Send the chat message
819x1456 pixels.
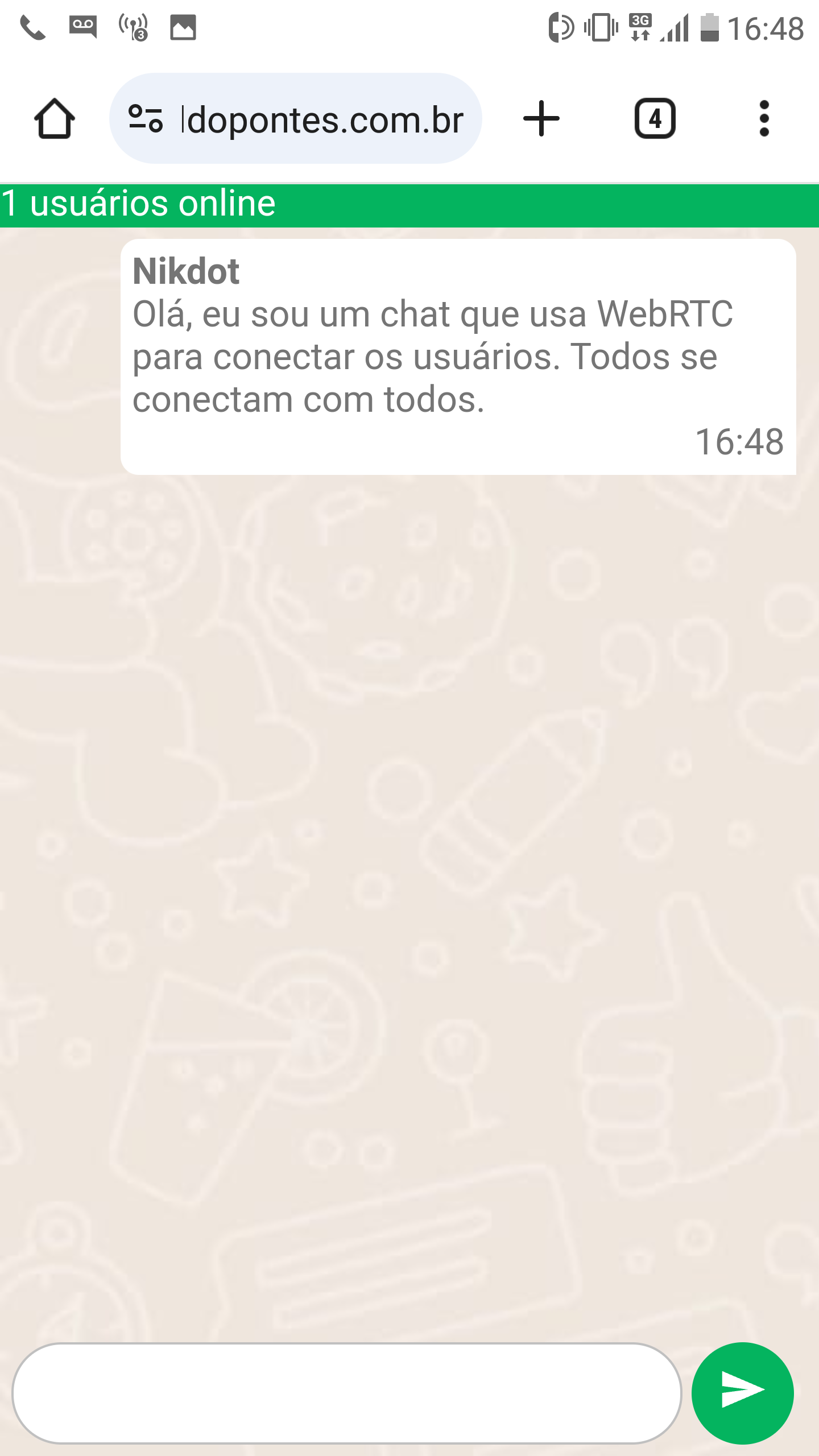742,1392
